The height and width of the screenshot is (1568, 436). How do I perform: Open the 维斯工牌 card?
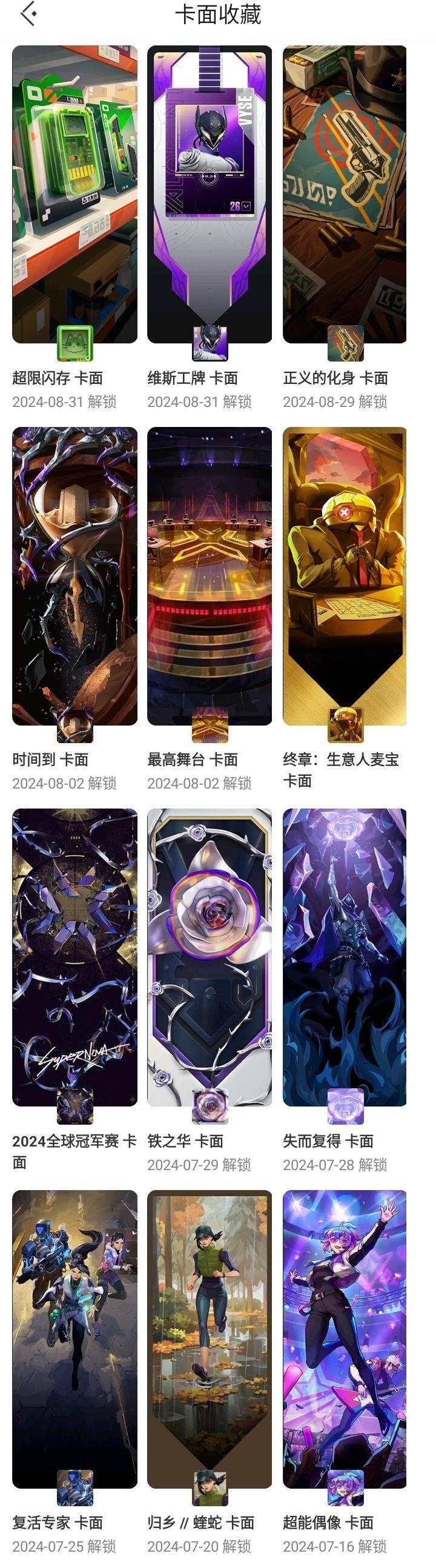tap(210, 195)
